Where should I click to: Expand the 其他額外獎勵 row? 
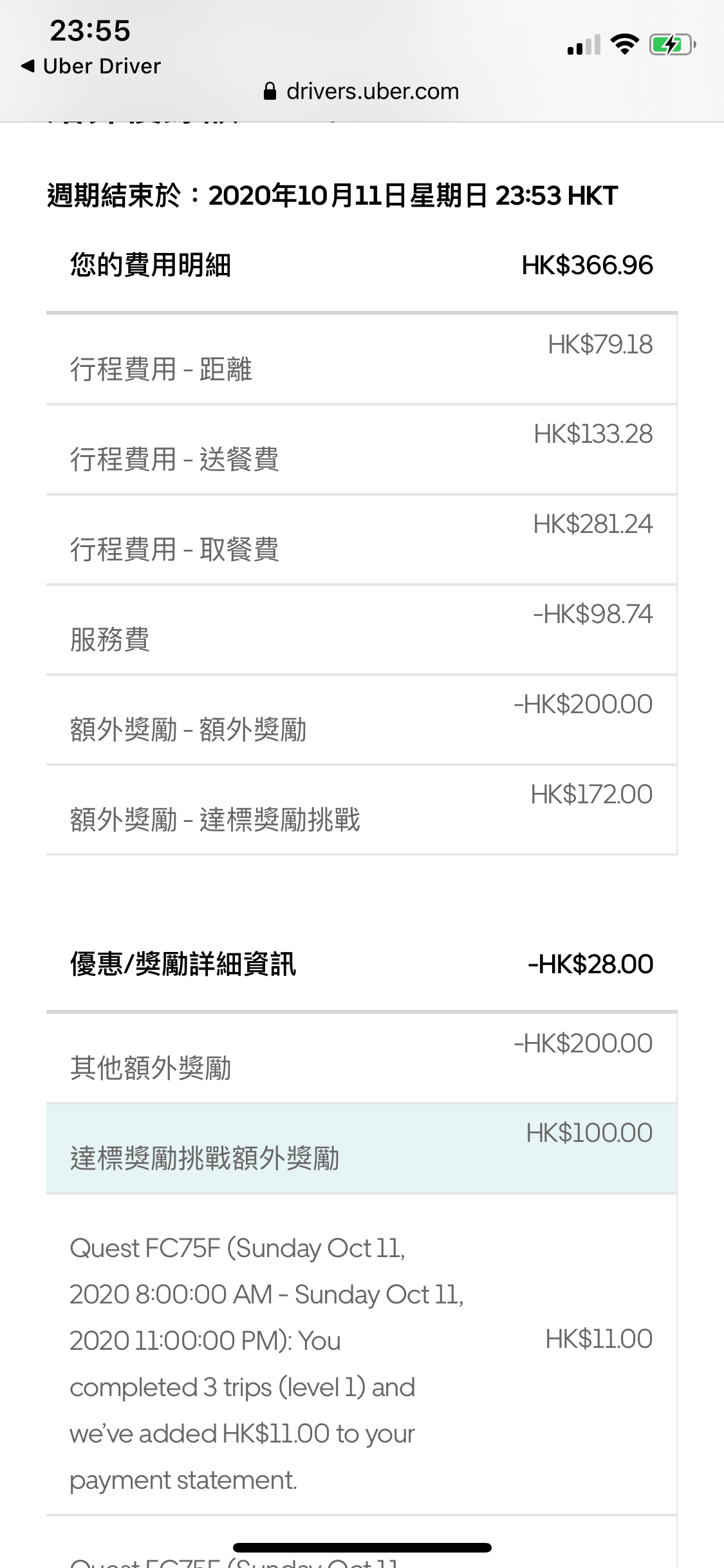tap(361, 1058)
